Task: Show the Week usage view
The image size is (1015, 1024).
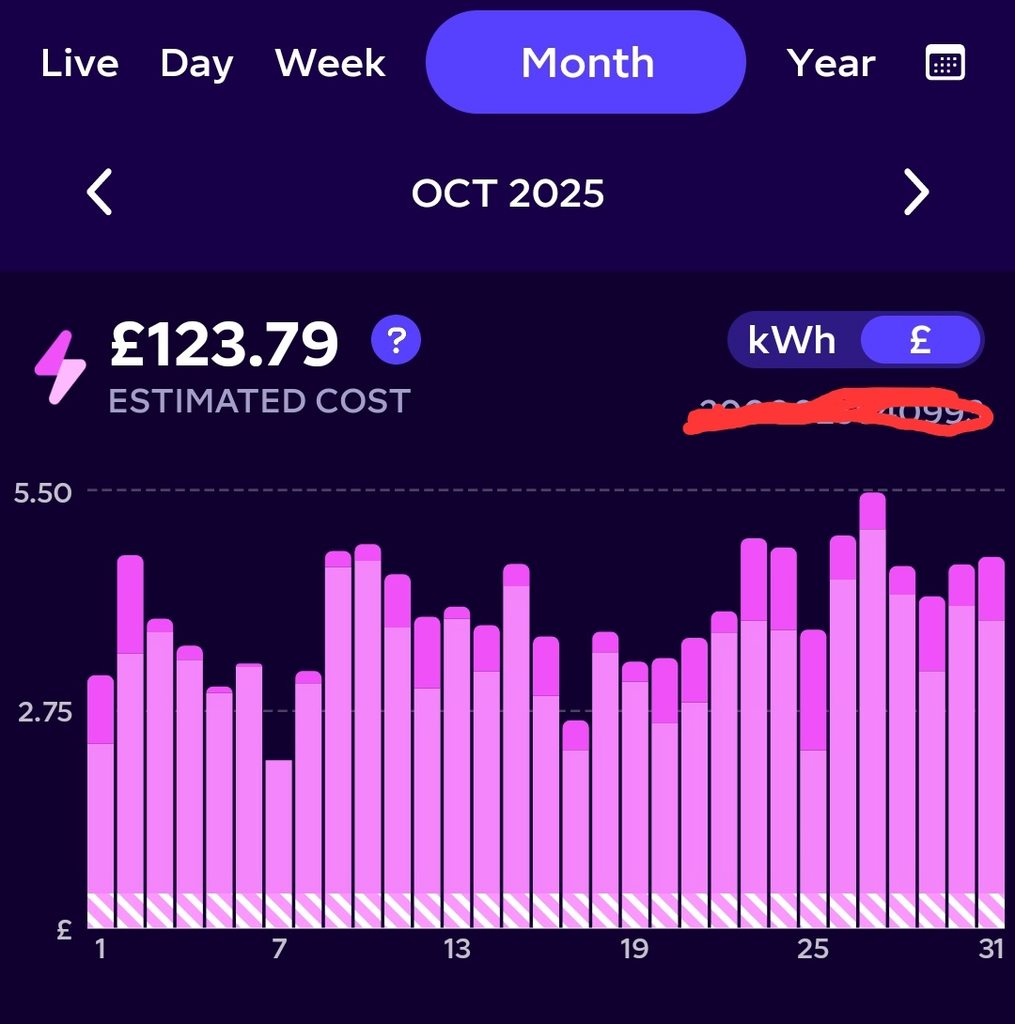Action: 330,64
